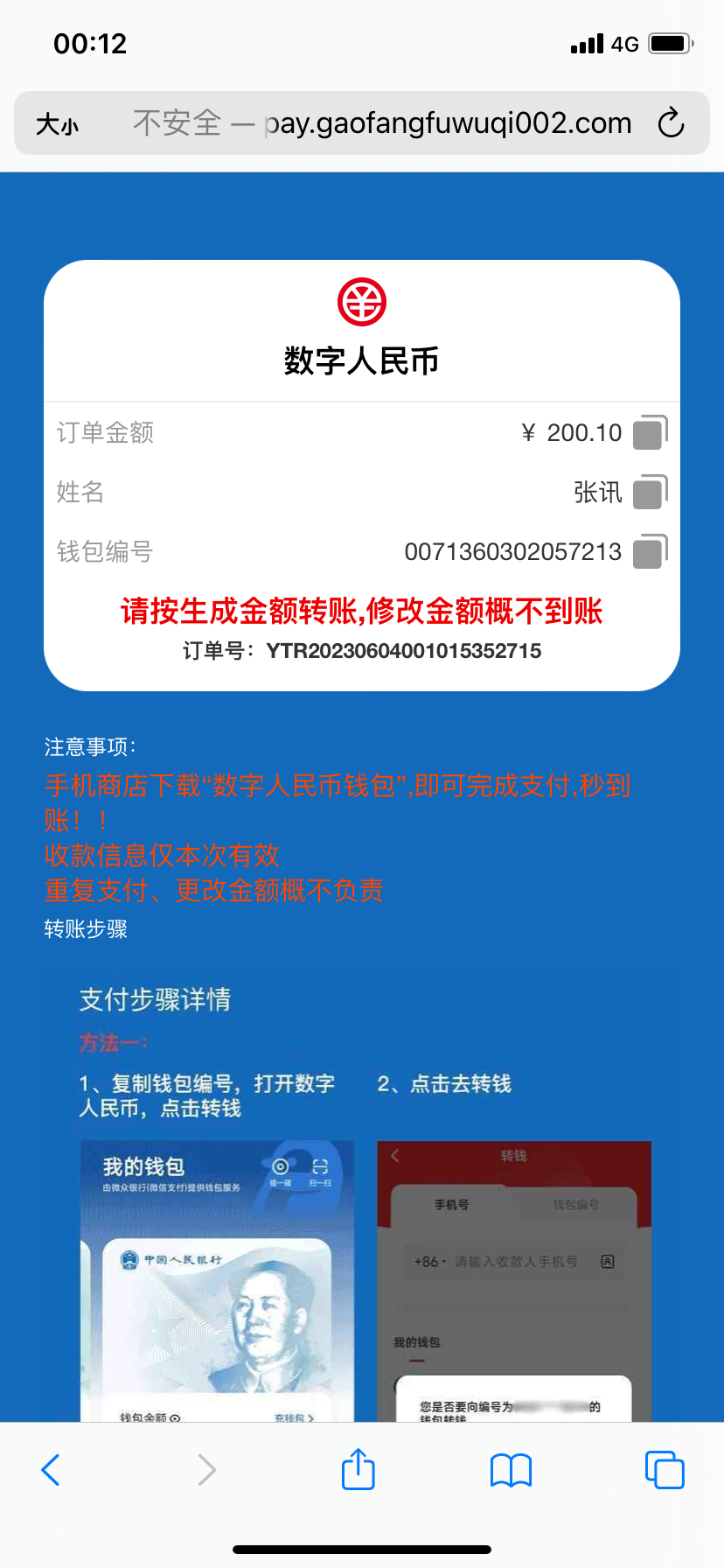Go back to previous page
Viewport: 724px width, 1568px height.
[51, 1470]
